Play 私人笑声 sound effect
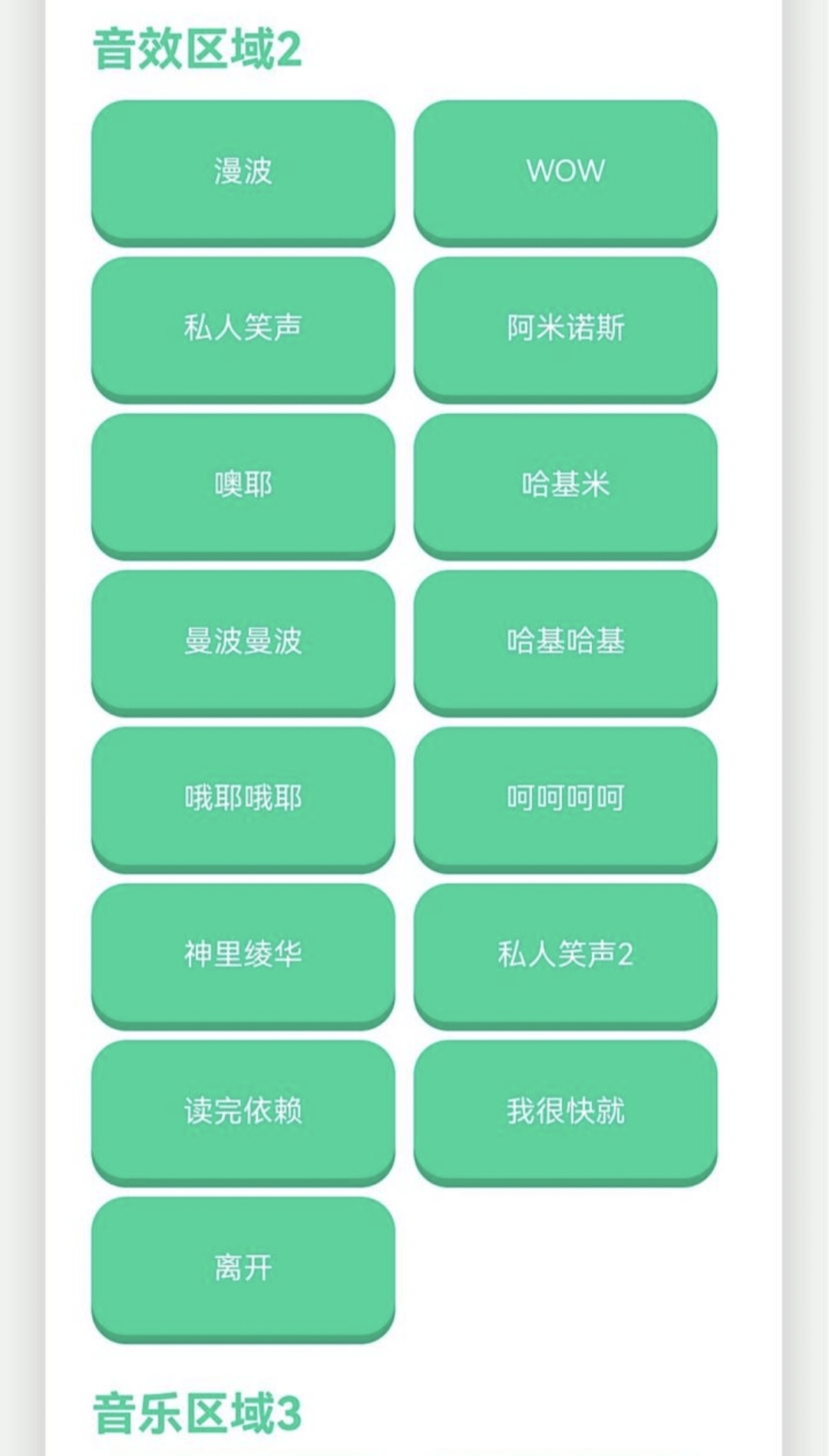The width and height of the screenshot is (829, 1456). click(x=243, y=327)
